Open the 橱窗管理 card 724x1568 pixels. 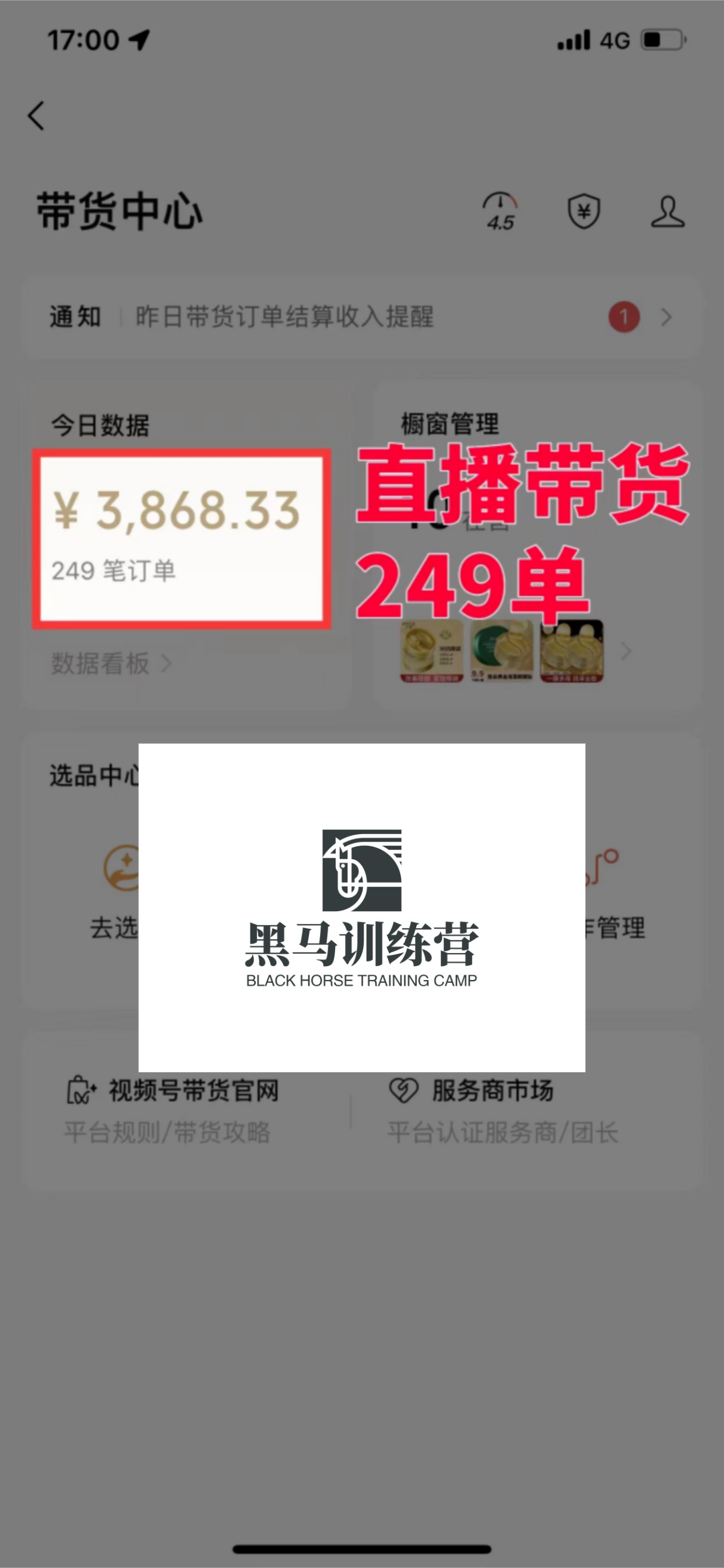pos(450,423)
